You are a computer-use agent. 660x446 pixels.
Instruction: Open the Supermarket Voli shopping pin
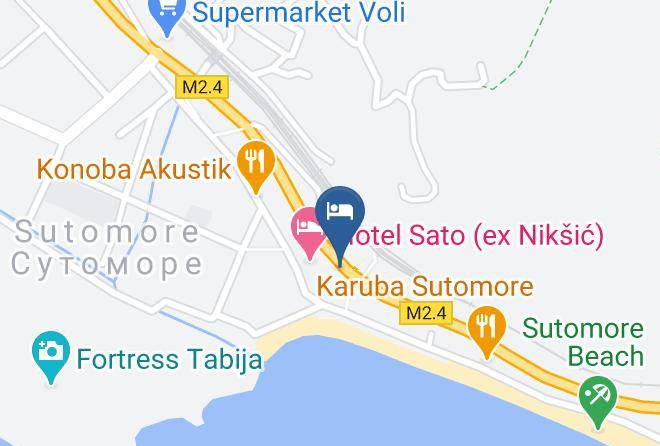point(167,15)
